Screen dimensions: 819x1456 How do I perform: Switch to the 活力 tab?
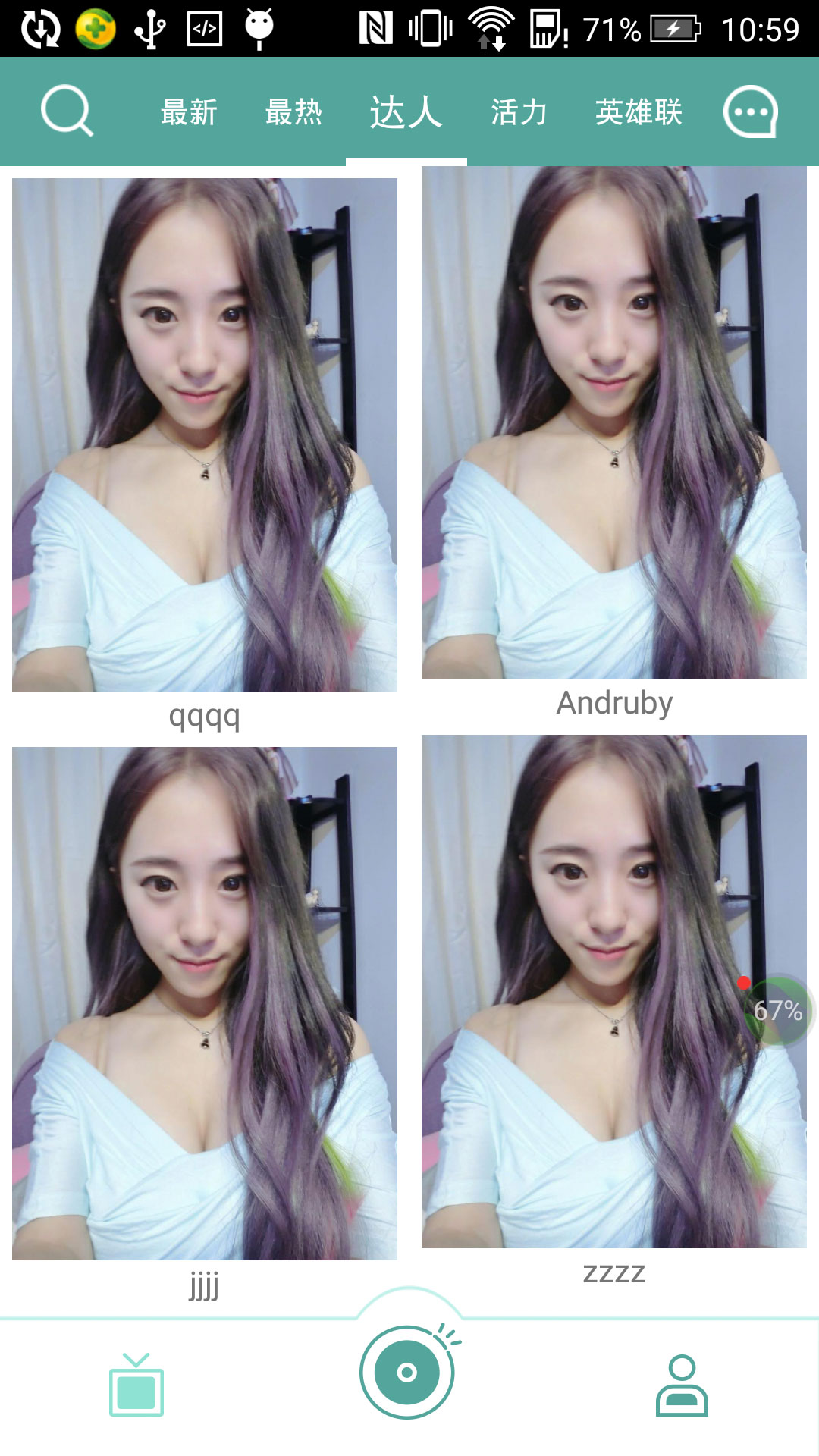pyautogui.click(x=519, y=112)
